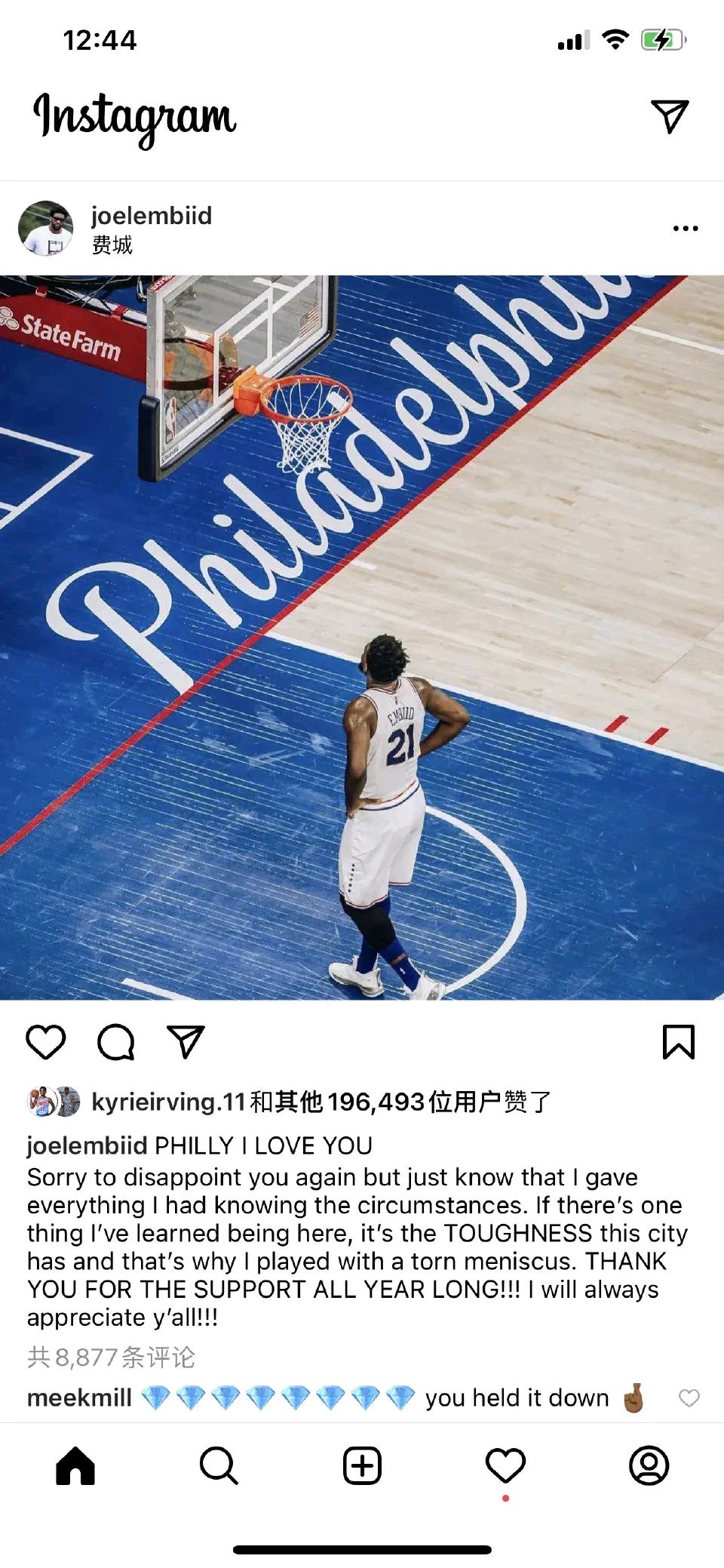Switch to the Search tab
This screenshot has height=1568, width=724.
[219, 1465]
